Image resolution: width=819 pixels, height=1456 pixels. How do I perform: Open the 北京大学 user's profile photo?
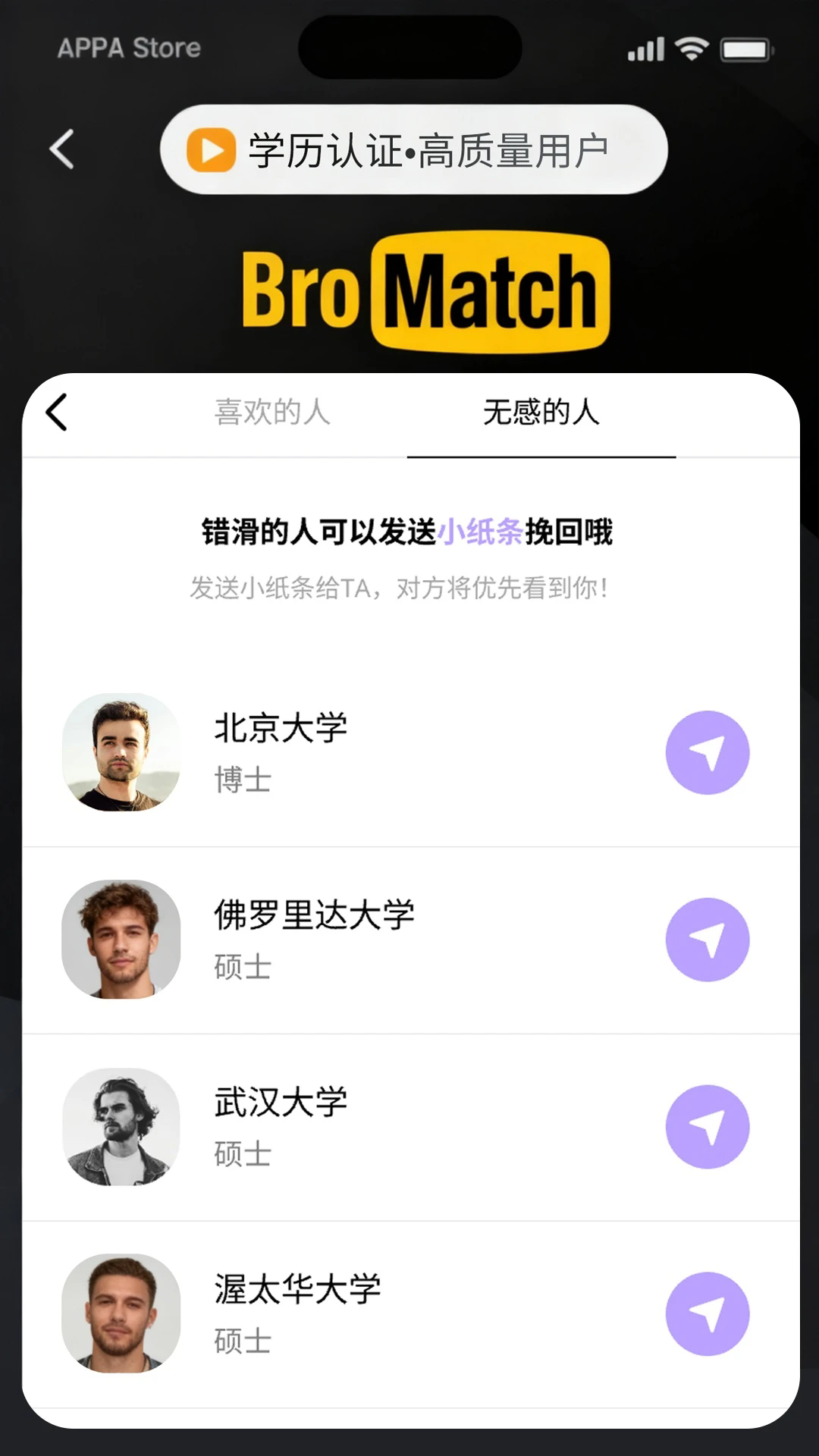pyautogui.click(x=120, y=752)
